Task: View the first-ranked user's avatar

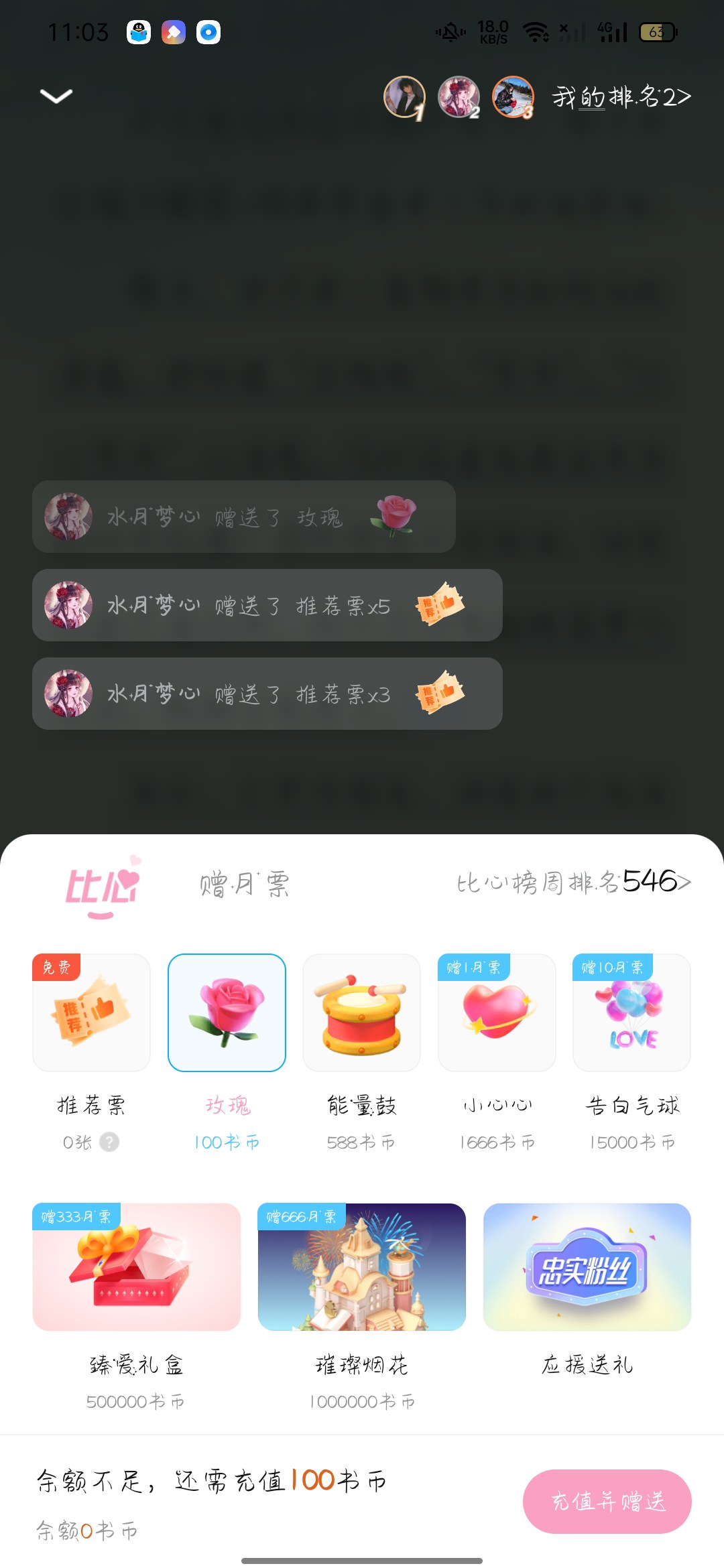Action: click(404, 96)
